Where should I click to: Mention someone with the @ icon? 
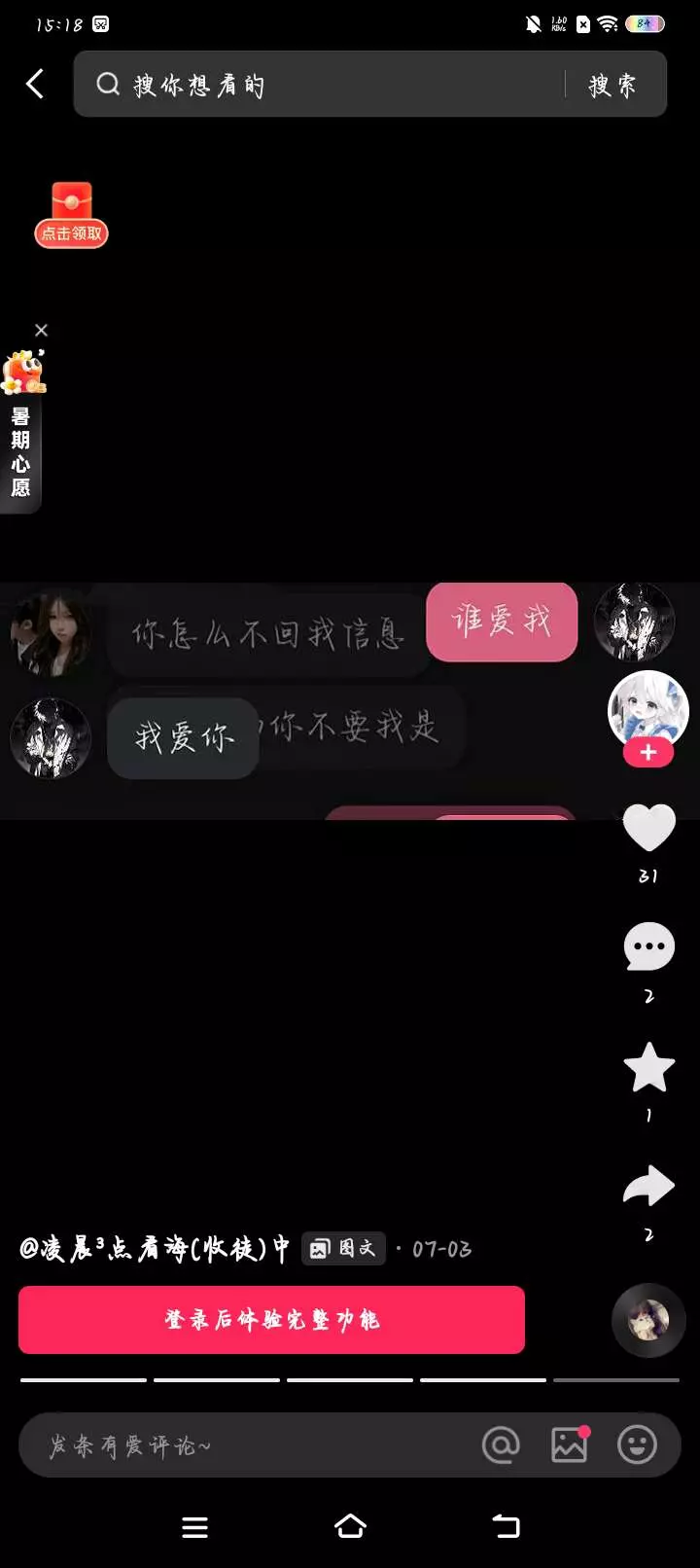[x=502, y=1445]
